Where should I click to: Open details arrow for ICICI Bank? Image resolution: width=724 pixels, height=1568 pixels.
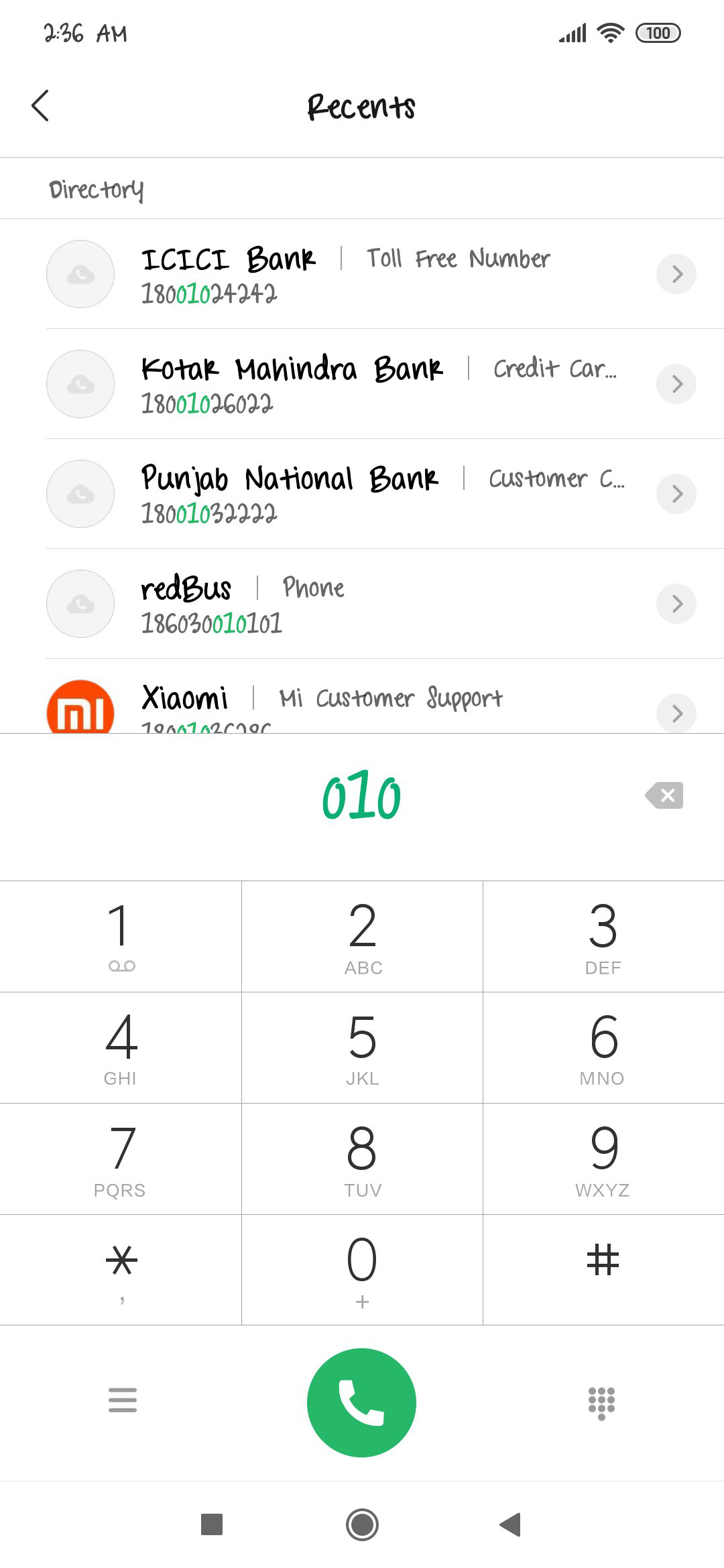point(676,274)
